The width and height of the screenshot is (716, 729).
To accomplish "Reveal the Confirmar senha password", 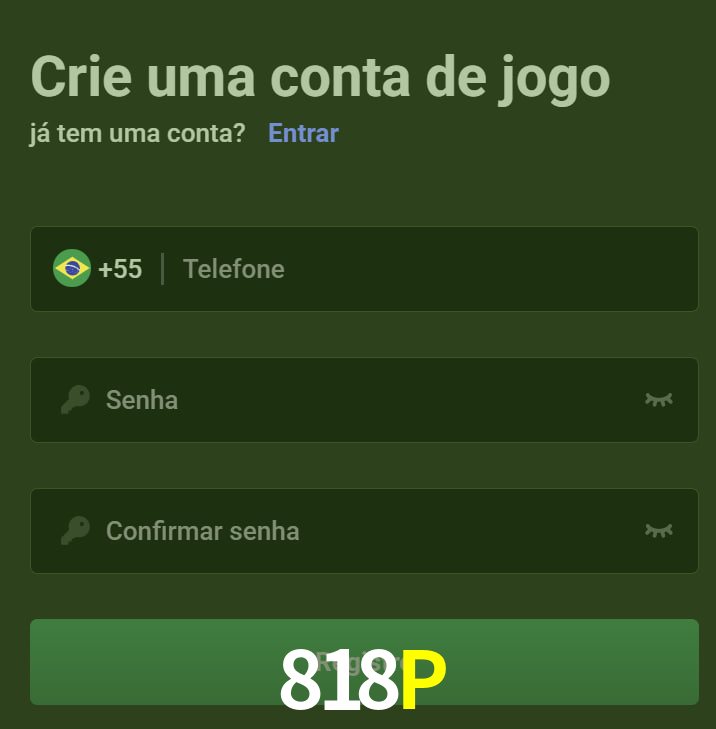I will coord(658,531).
